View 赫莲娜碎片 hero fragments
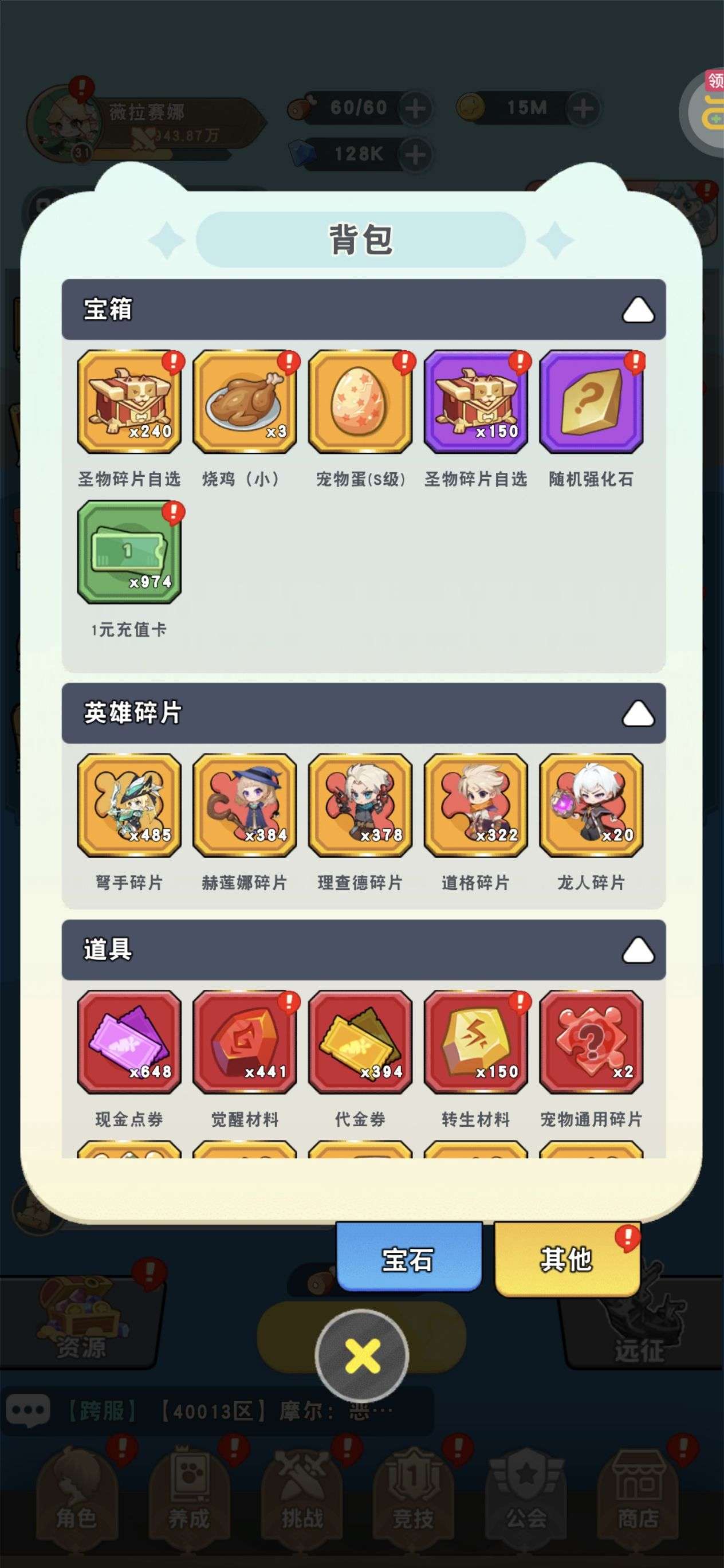The image size is (724, 1568). 245,805
